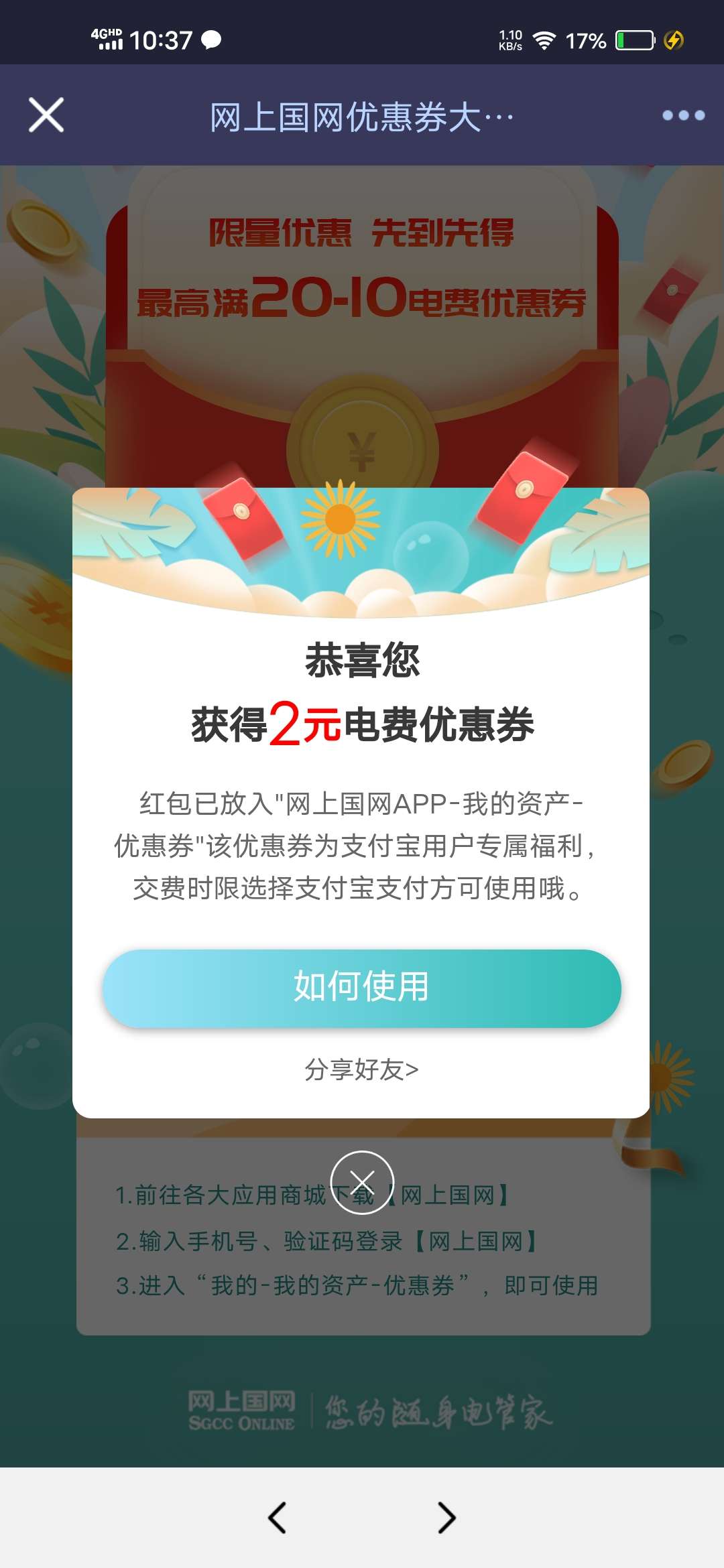Open the 分享好友 link

point(362,1070)
